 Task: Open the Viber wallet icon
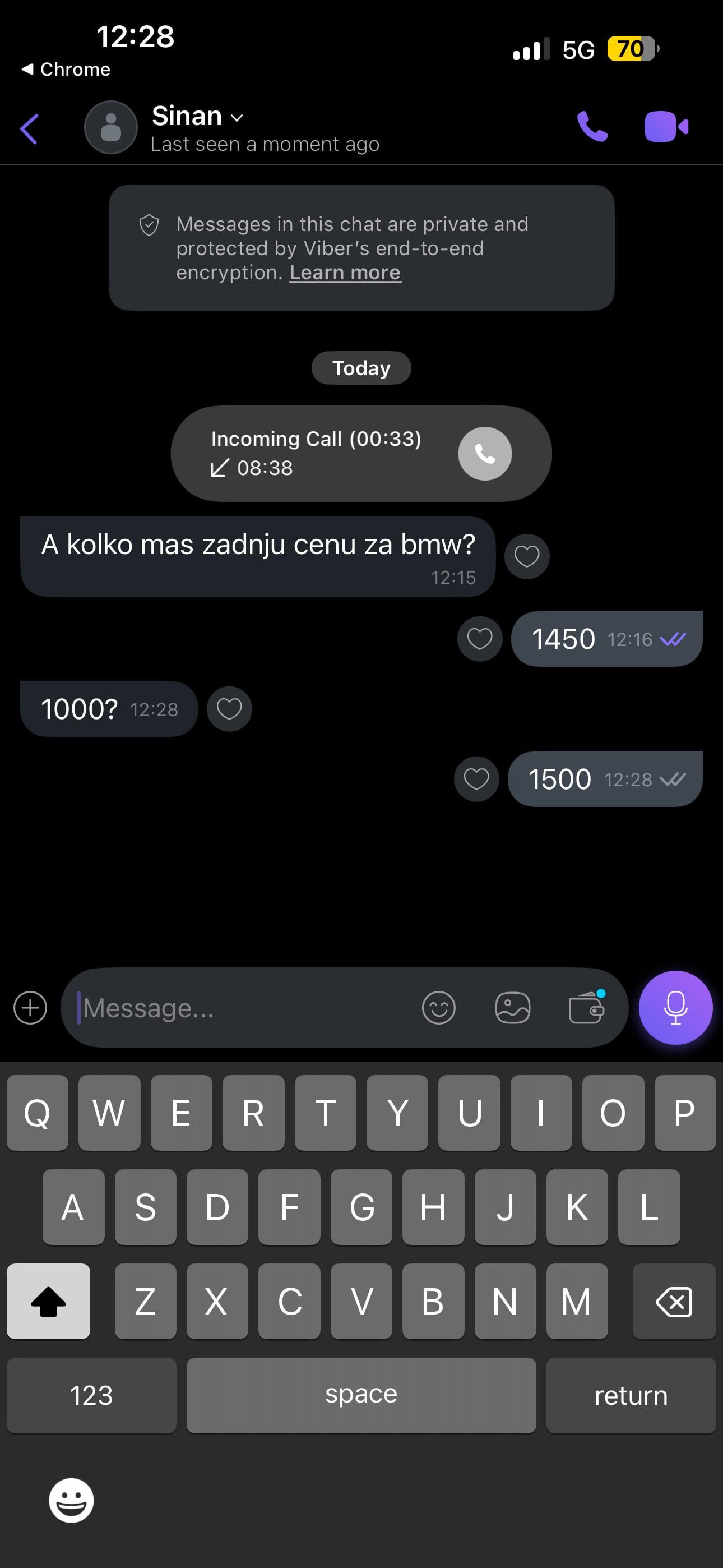tap(586, 1008)
